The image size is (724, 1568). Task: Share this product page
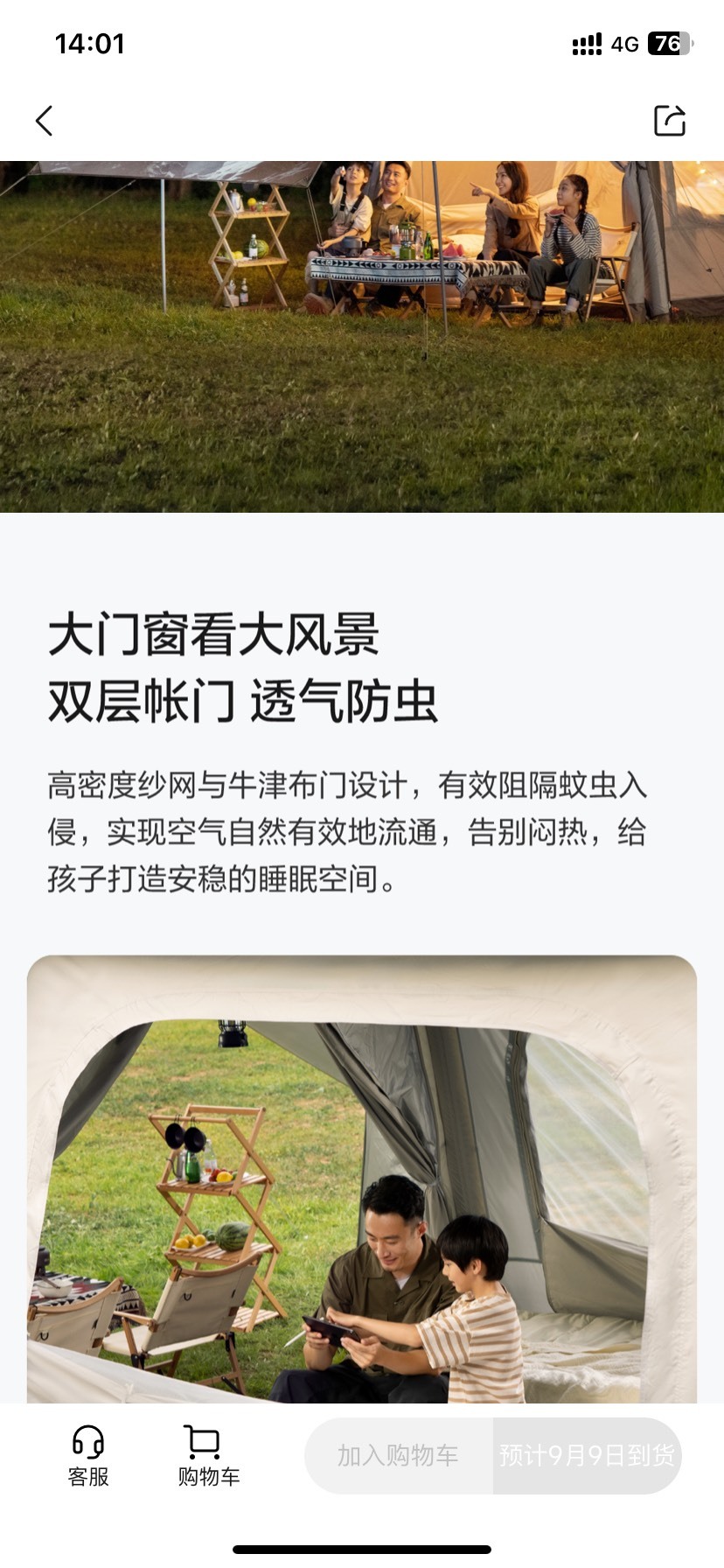pyautogui.click(x=670, y=120)
